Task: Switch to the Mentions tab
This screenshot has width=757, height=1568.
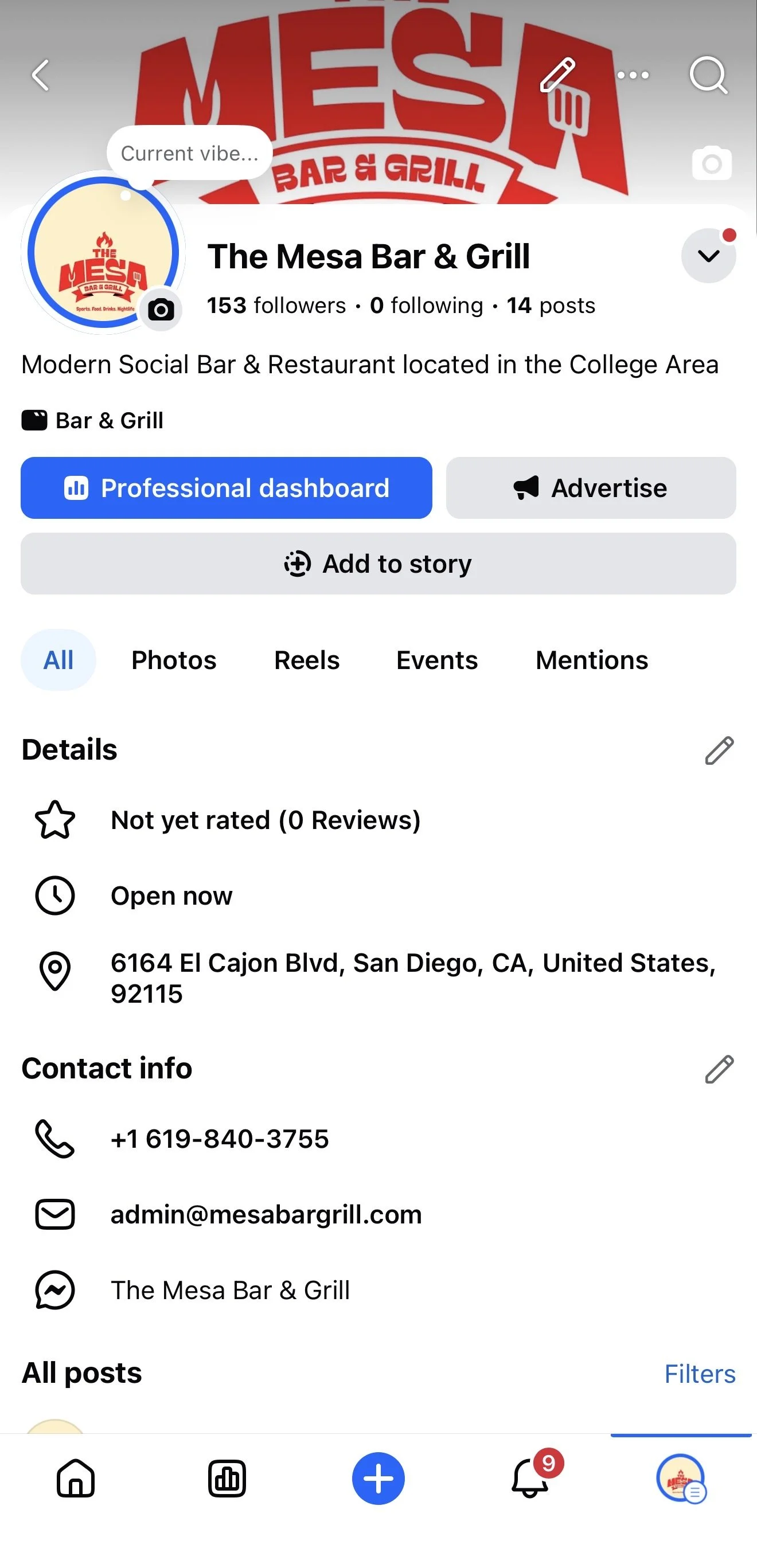Action: click(591, 660)
